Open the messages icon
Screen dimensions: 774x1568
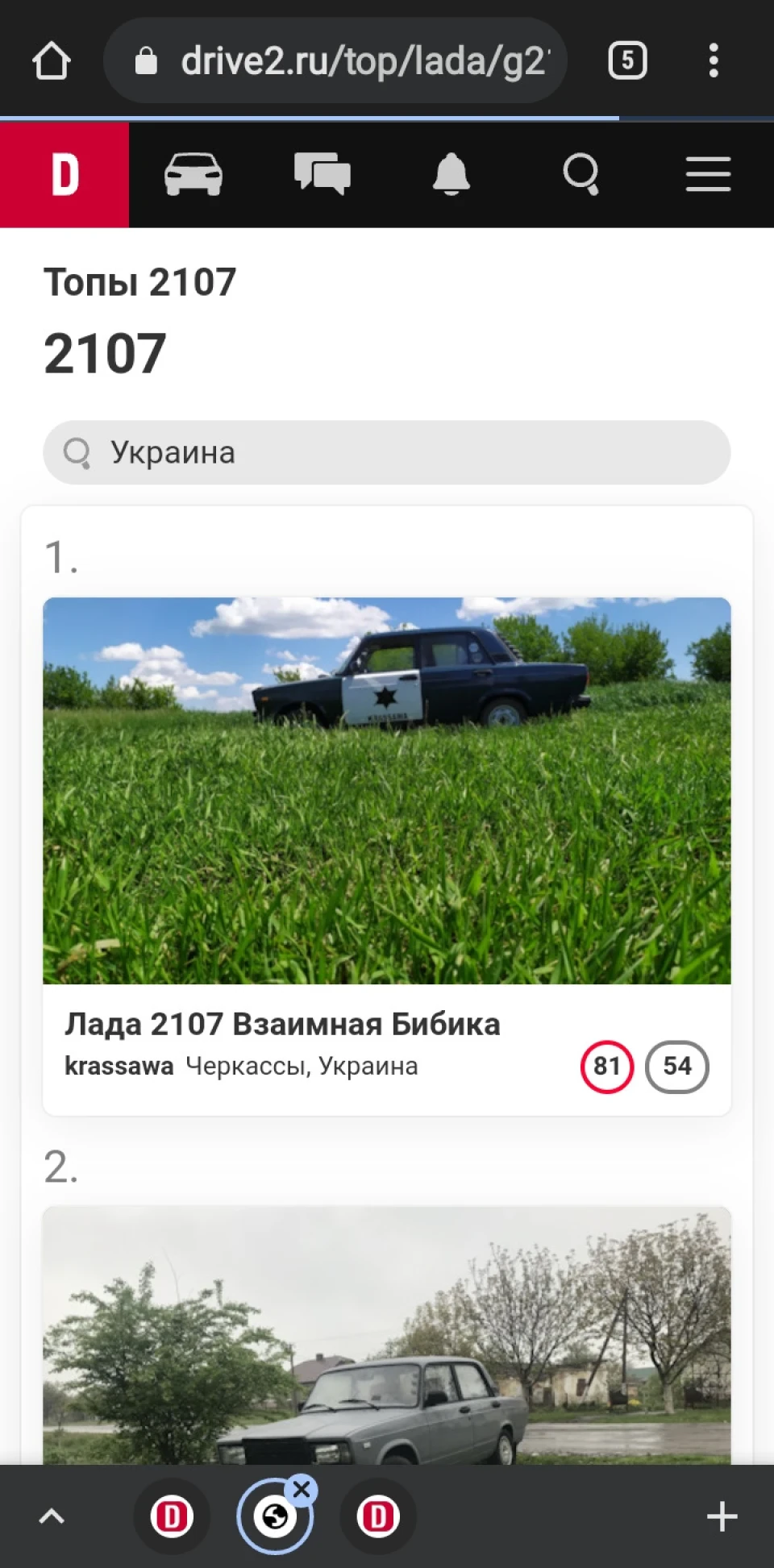322,174
